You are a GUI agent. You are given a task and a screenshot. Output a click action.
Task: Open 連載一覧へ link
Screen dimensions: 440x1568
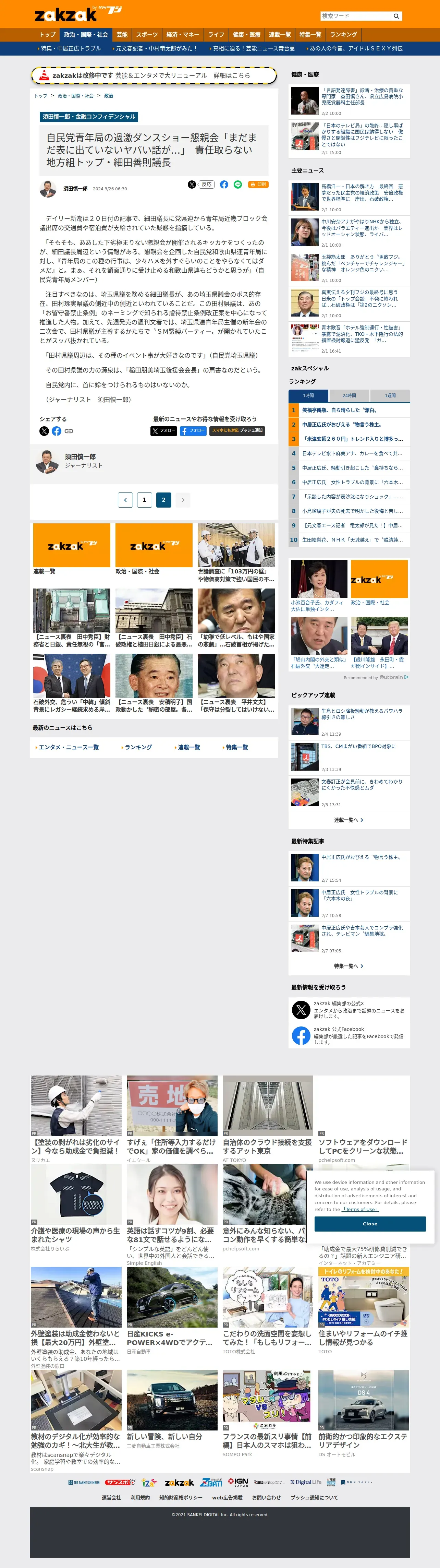[349, 820]
